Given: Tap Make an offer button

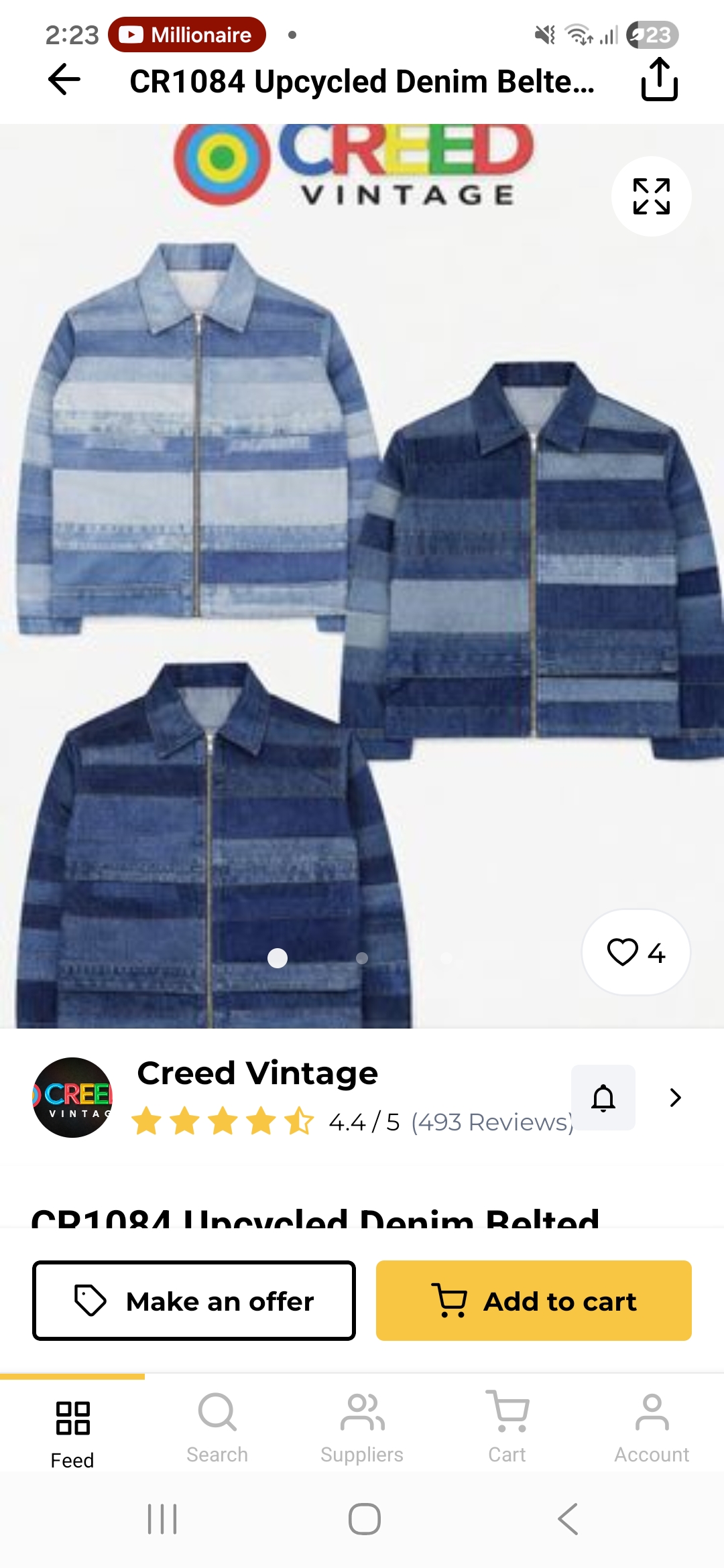Looking at the screenshot, I should 194,1301.
